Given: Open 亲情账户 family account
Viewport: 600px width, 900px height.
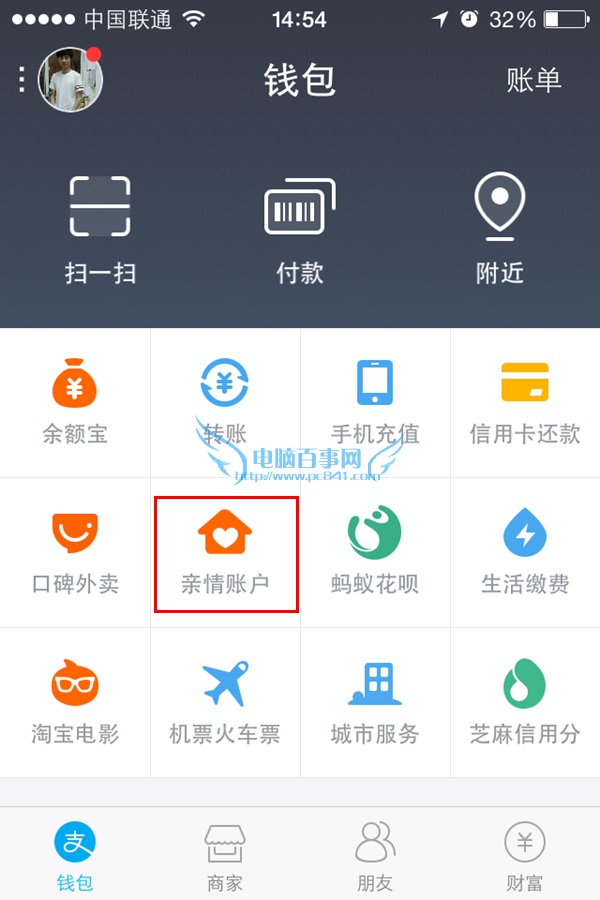Looking at the screenshot, I should (x=225, y=552).
